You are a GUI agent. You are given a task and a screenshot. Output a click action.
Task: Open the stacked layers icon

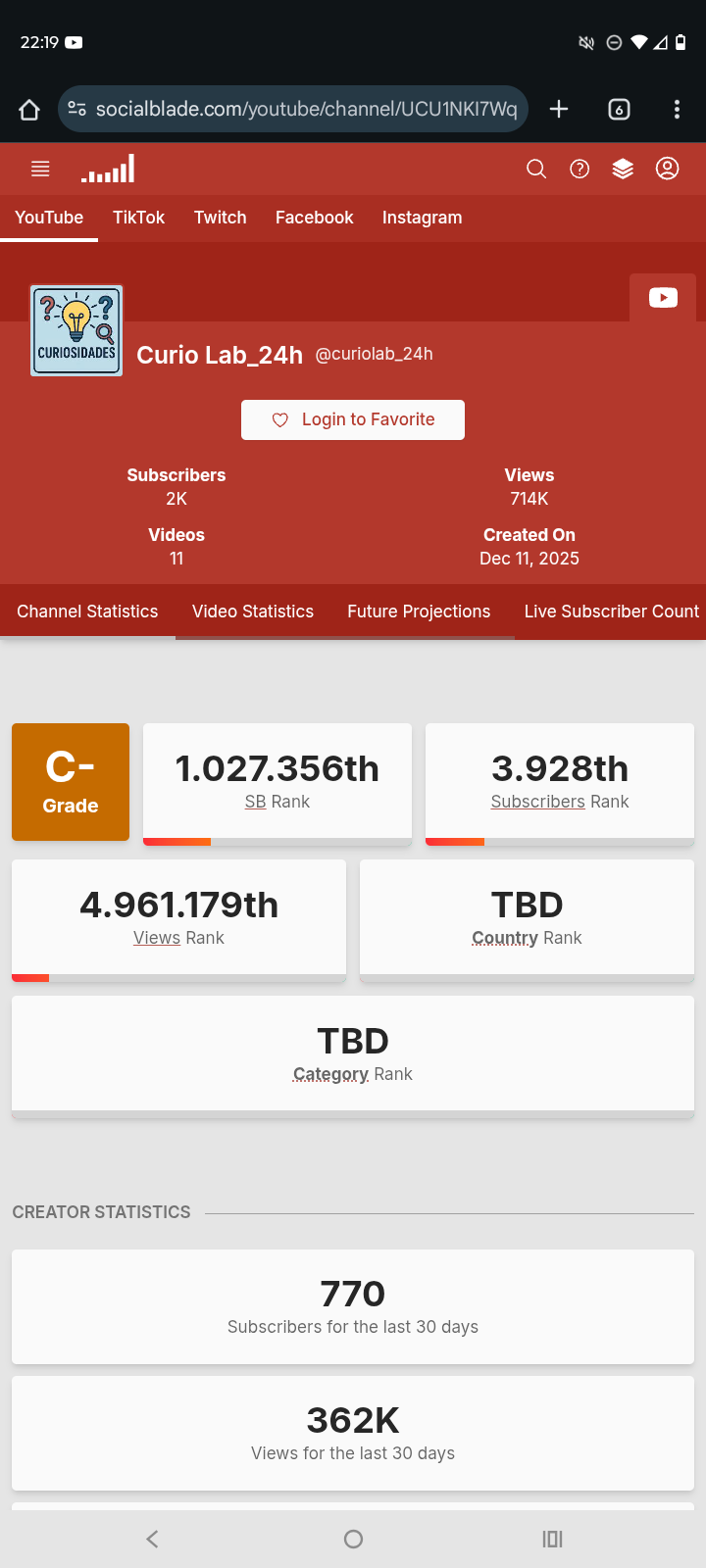pos(623,169)
